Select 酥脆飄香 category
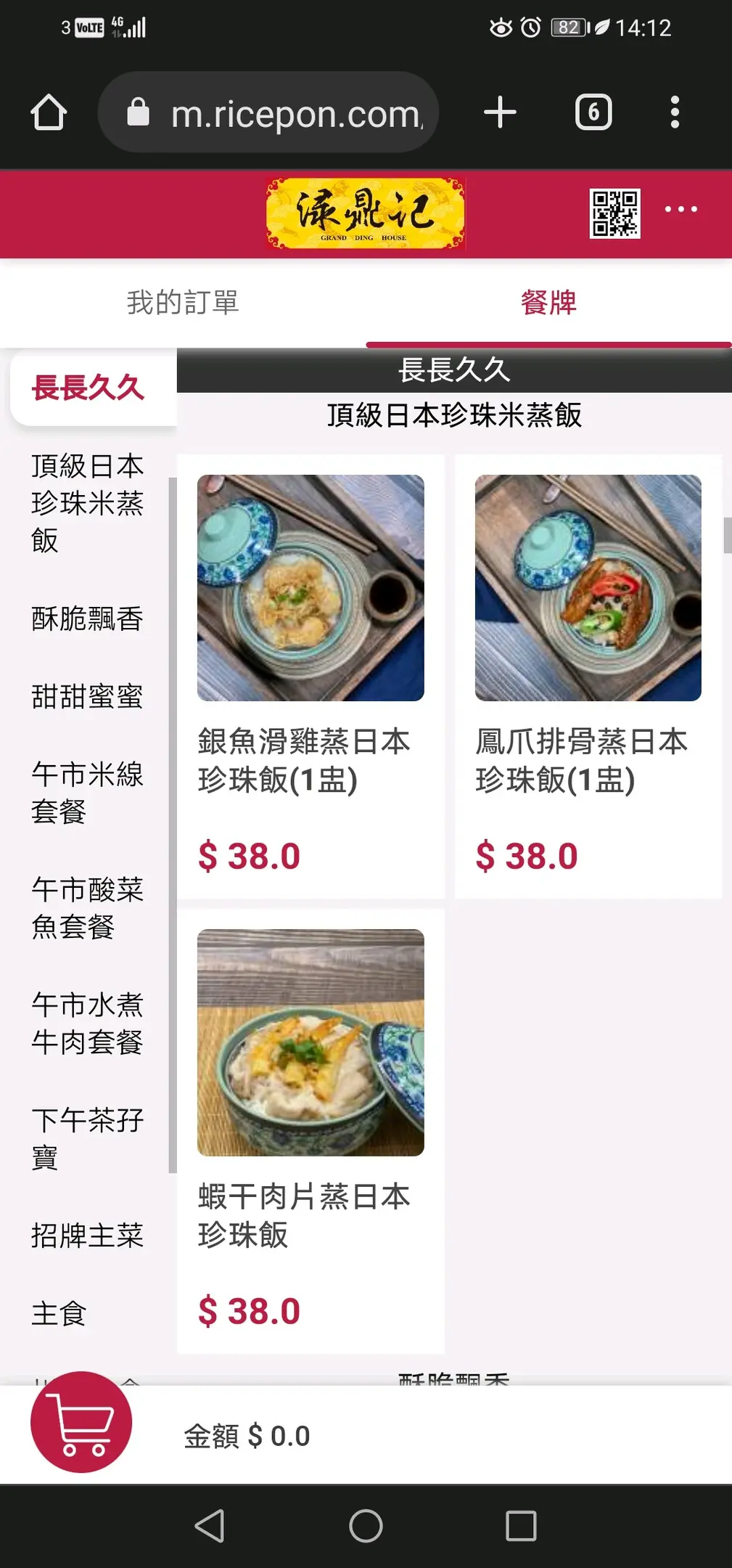The width and height of the screenshot is (732, 1568). (x=87, y=619)
